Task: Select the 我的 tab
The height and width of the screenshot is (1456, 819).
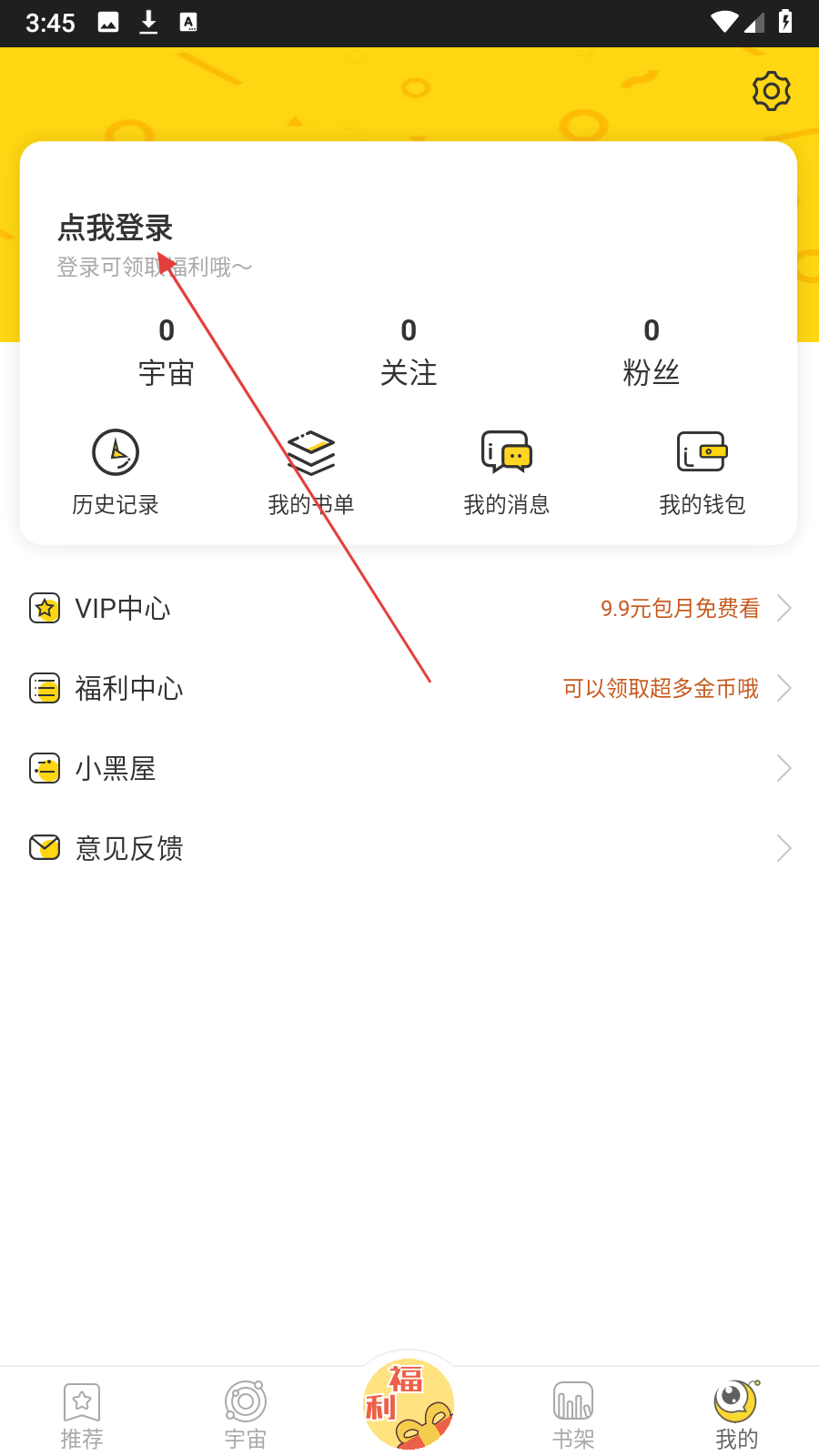Action: (736, 1415)
